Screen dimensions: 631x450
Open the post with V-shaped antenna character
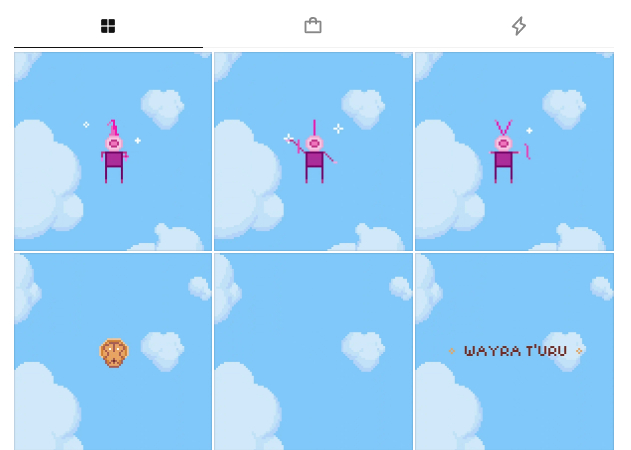514,151
